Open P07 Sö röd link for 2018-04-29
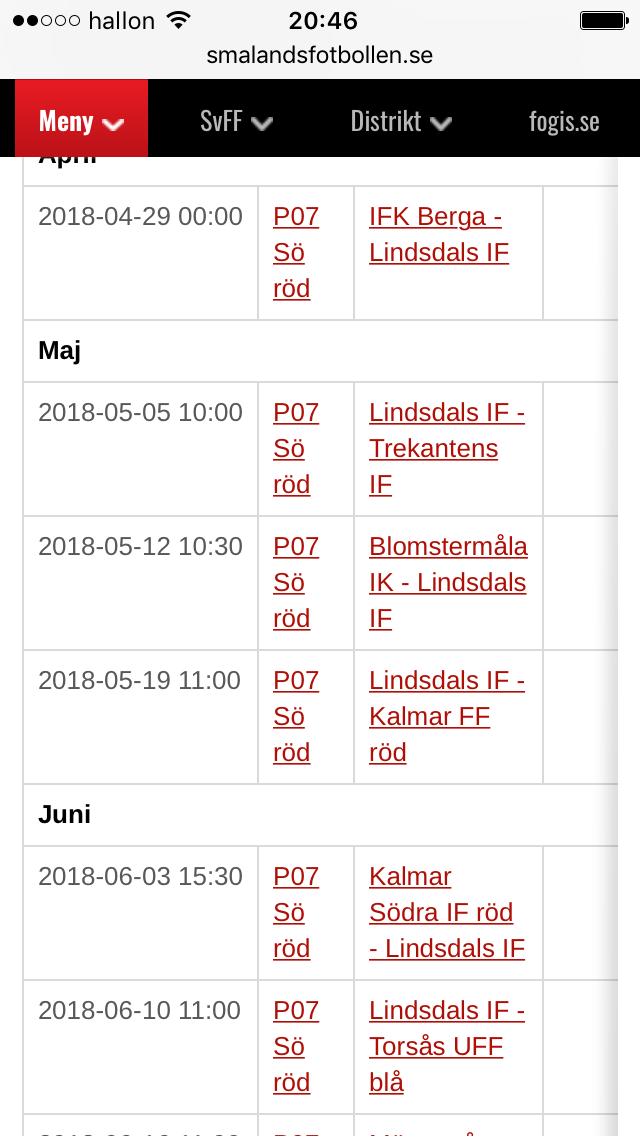The width and height of the screenshot is (640, 1136). (x=296, y=253)
